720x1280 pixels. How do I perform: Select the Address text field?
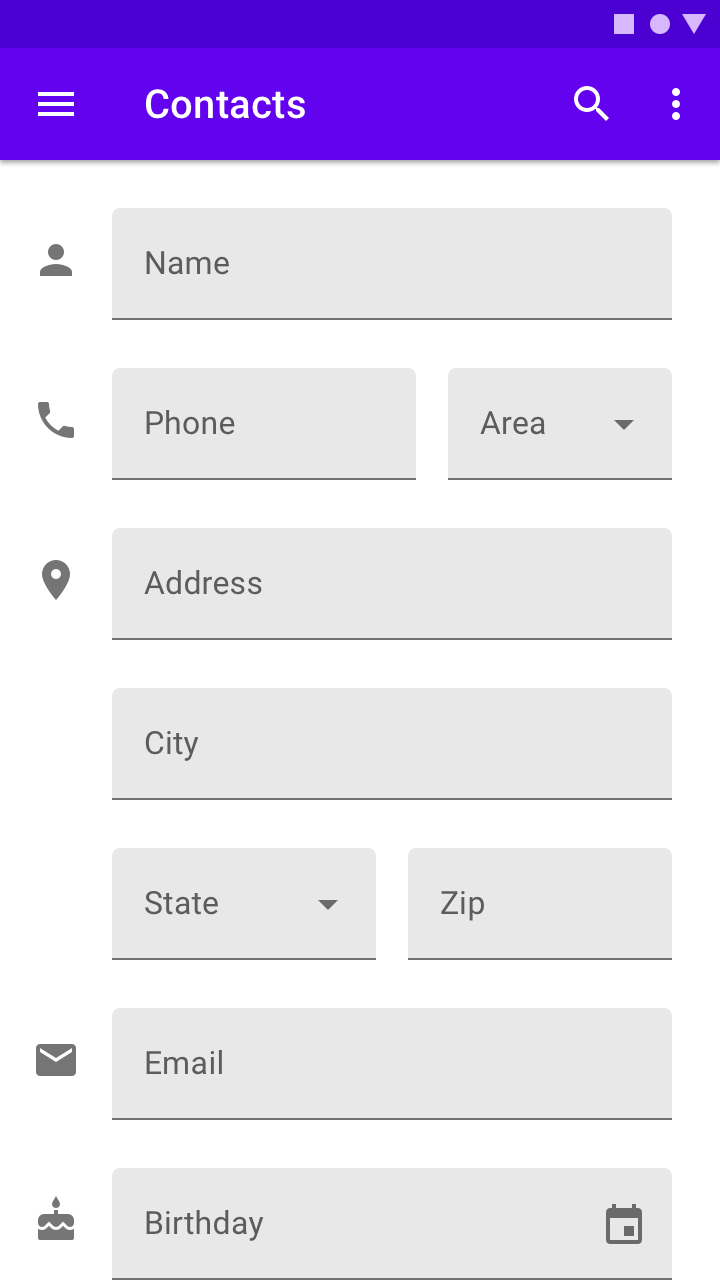390,583
